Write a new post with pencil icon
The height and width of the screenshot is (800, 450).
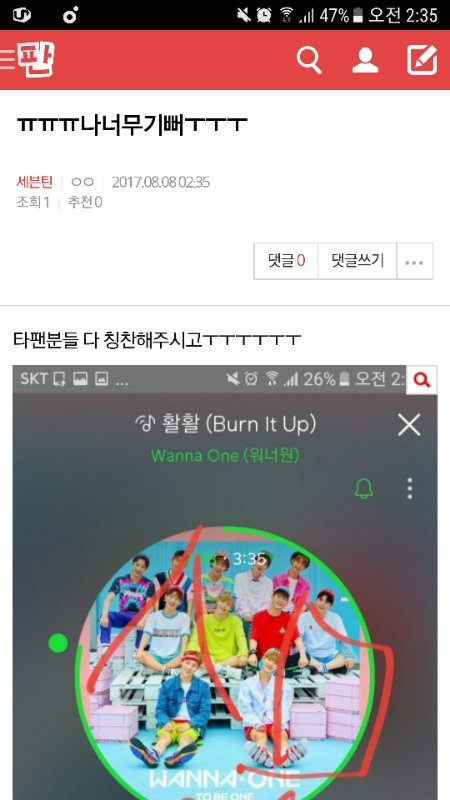(x=422, y=60)
